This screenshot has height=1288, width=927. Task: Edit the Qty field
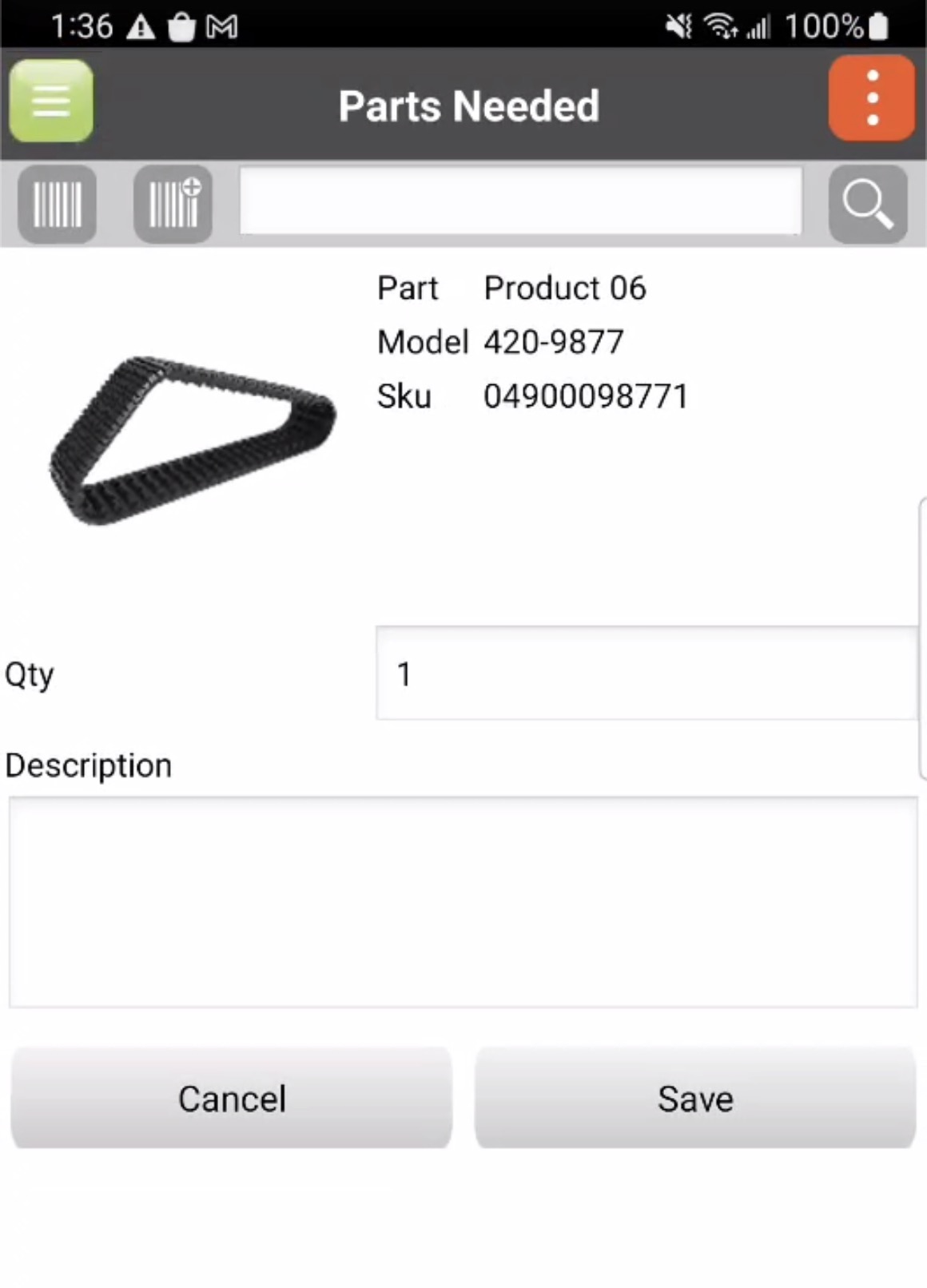(x=646, y=674)
